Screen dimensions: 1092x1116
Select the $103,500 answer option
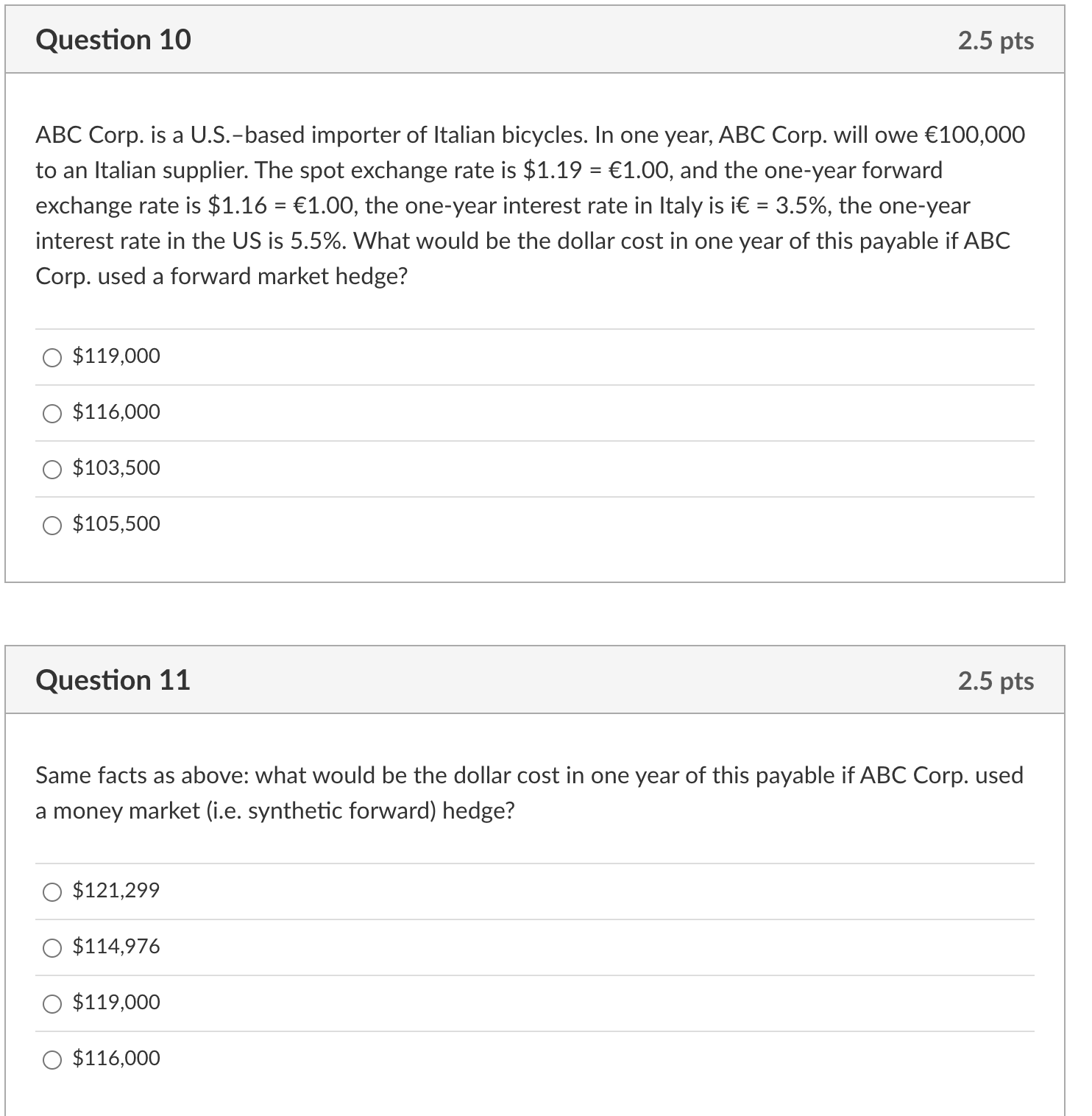point(52,469)
